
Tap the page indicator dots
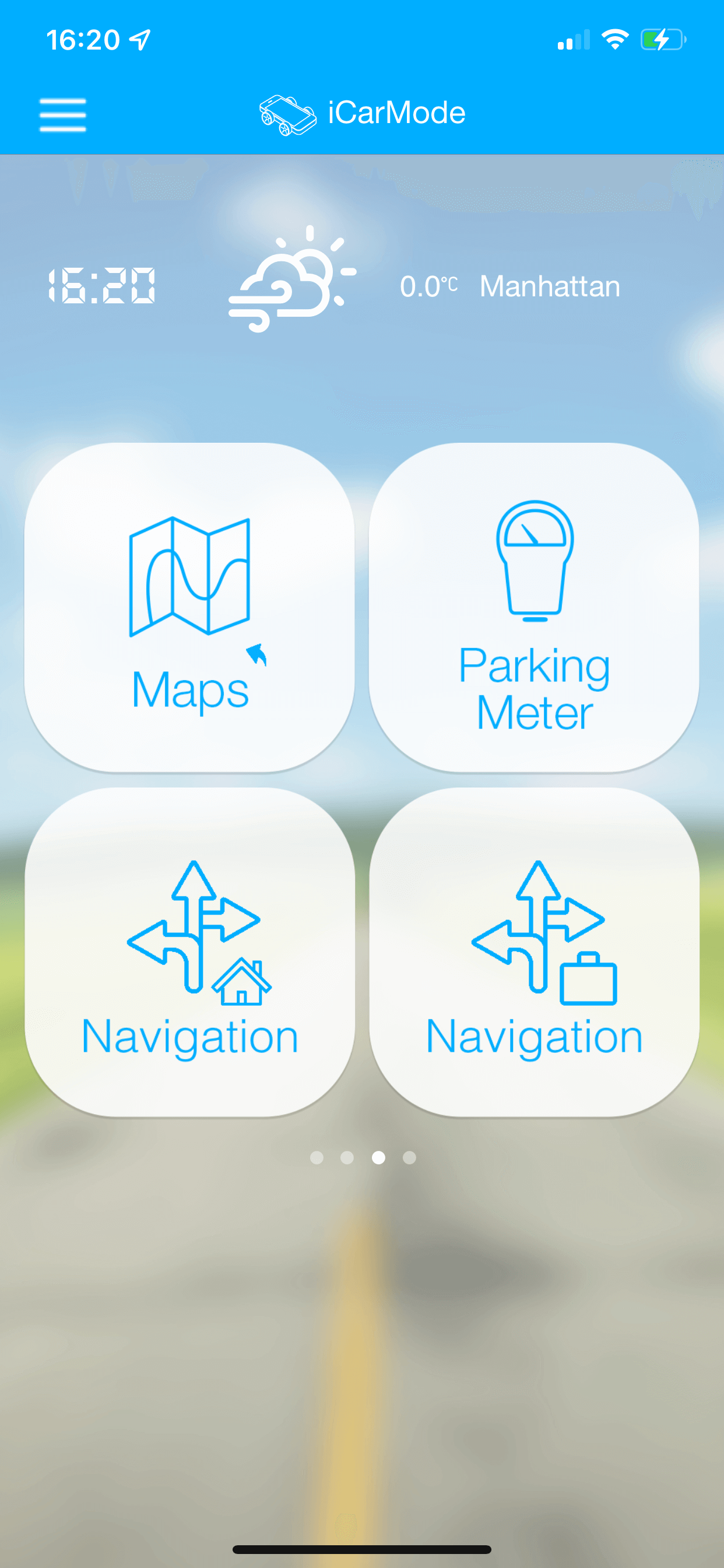[x=363, y=1157]
